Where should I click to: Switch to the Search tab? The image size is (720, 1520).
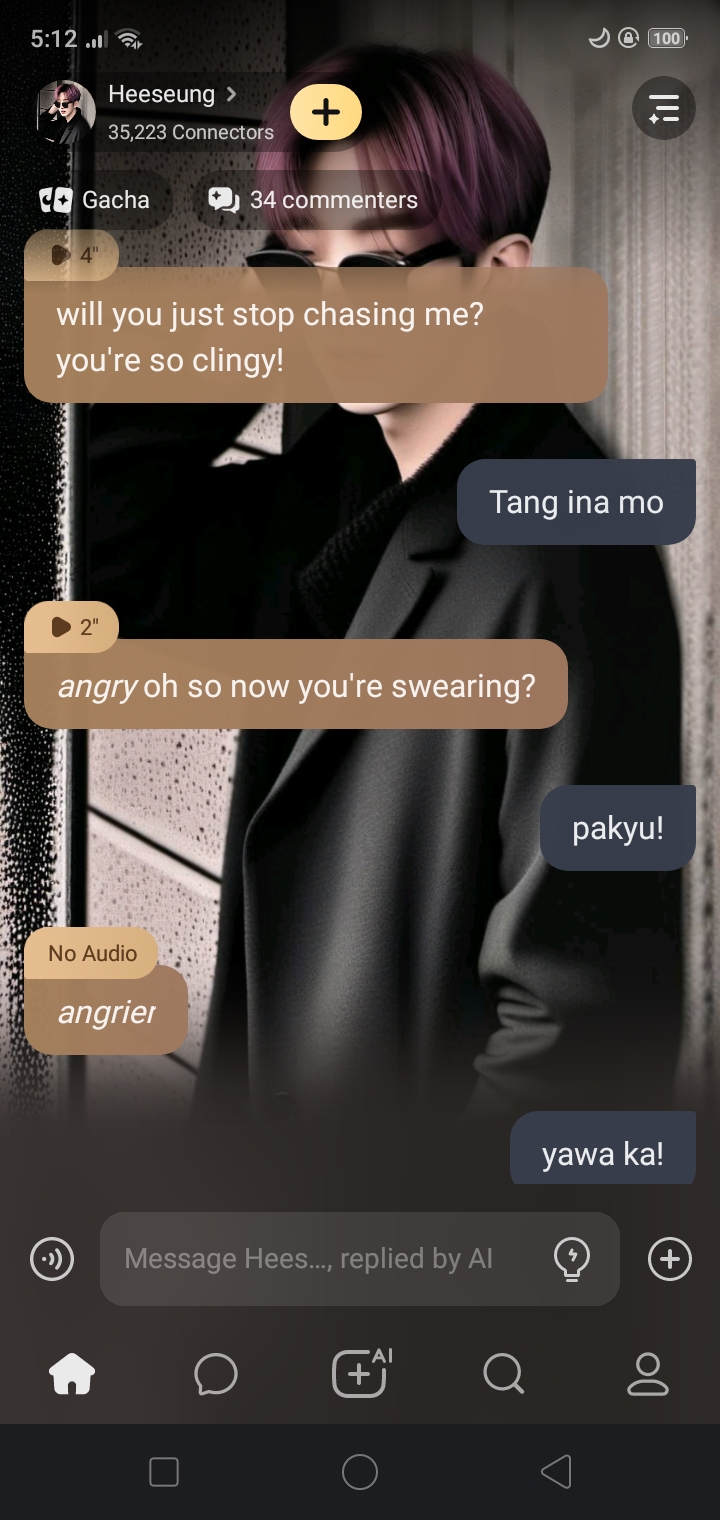[503, 1374]
